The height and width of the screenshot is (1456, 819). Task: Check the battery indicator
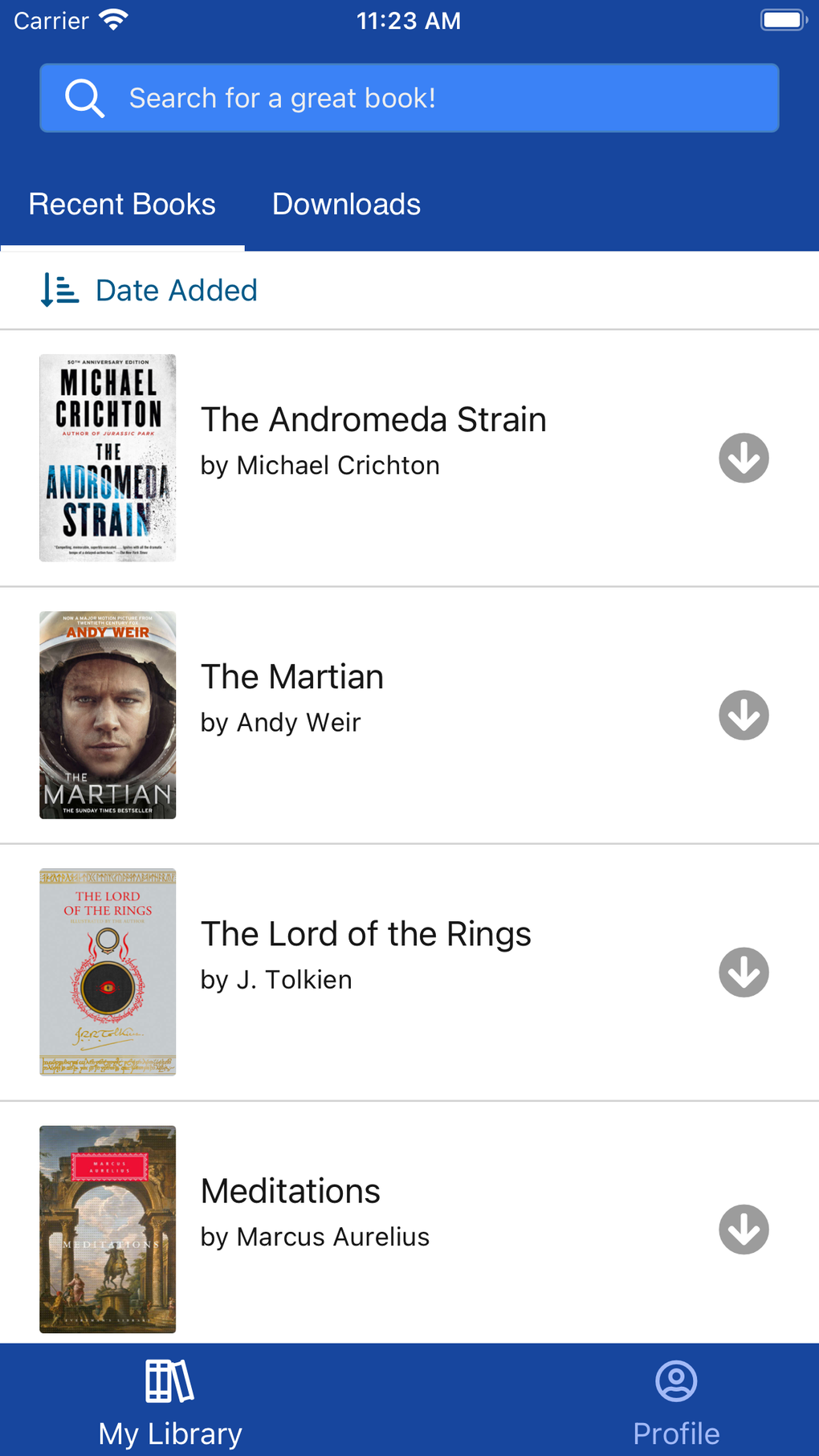click(783, 20)
